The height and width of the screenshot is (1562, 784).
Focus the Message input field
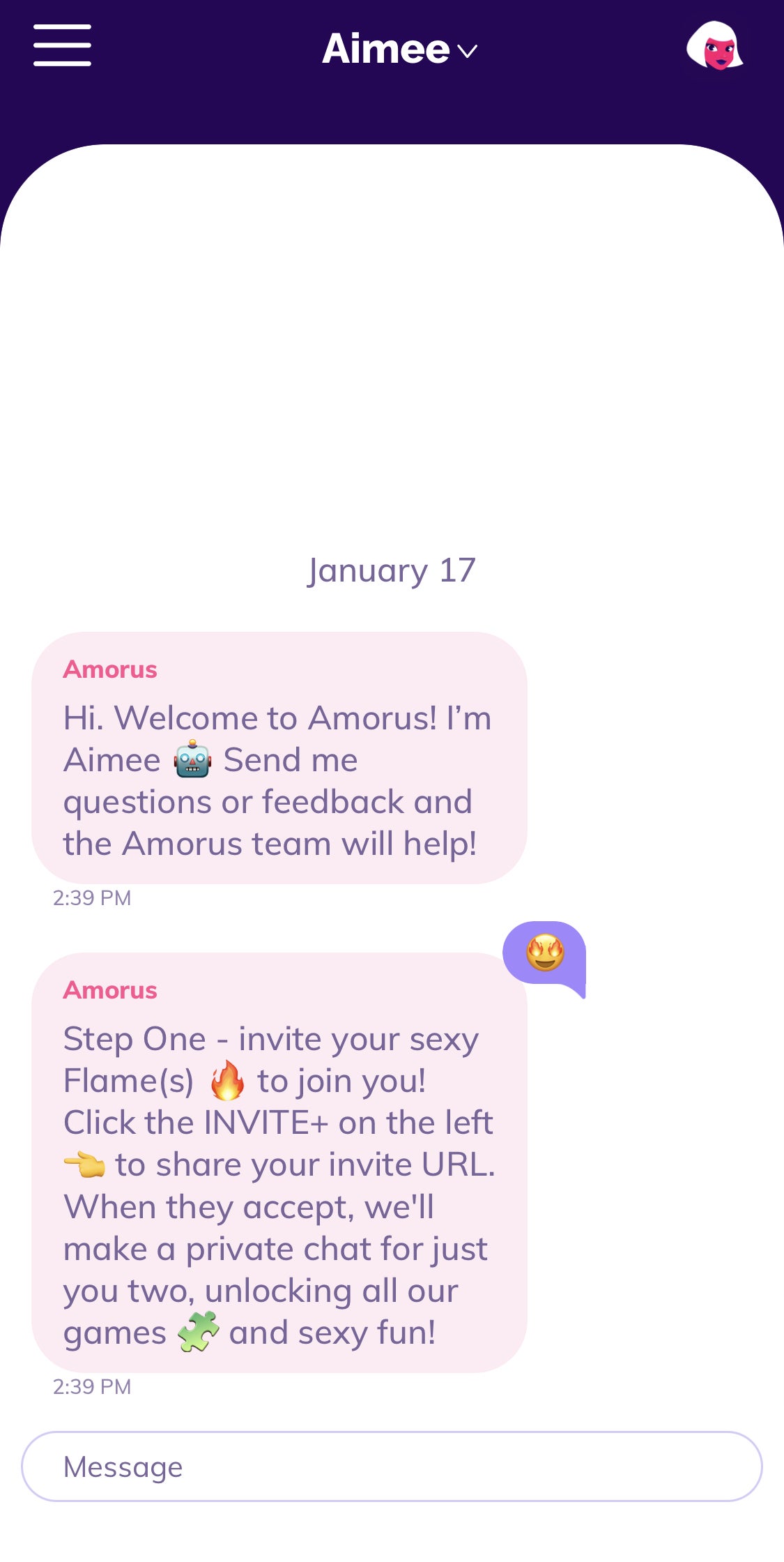[392, 1466]
